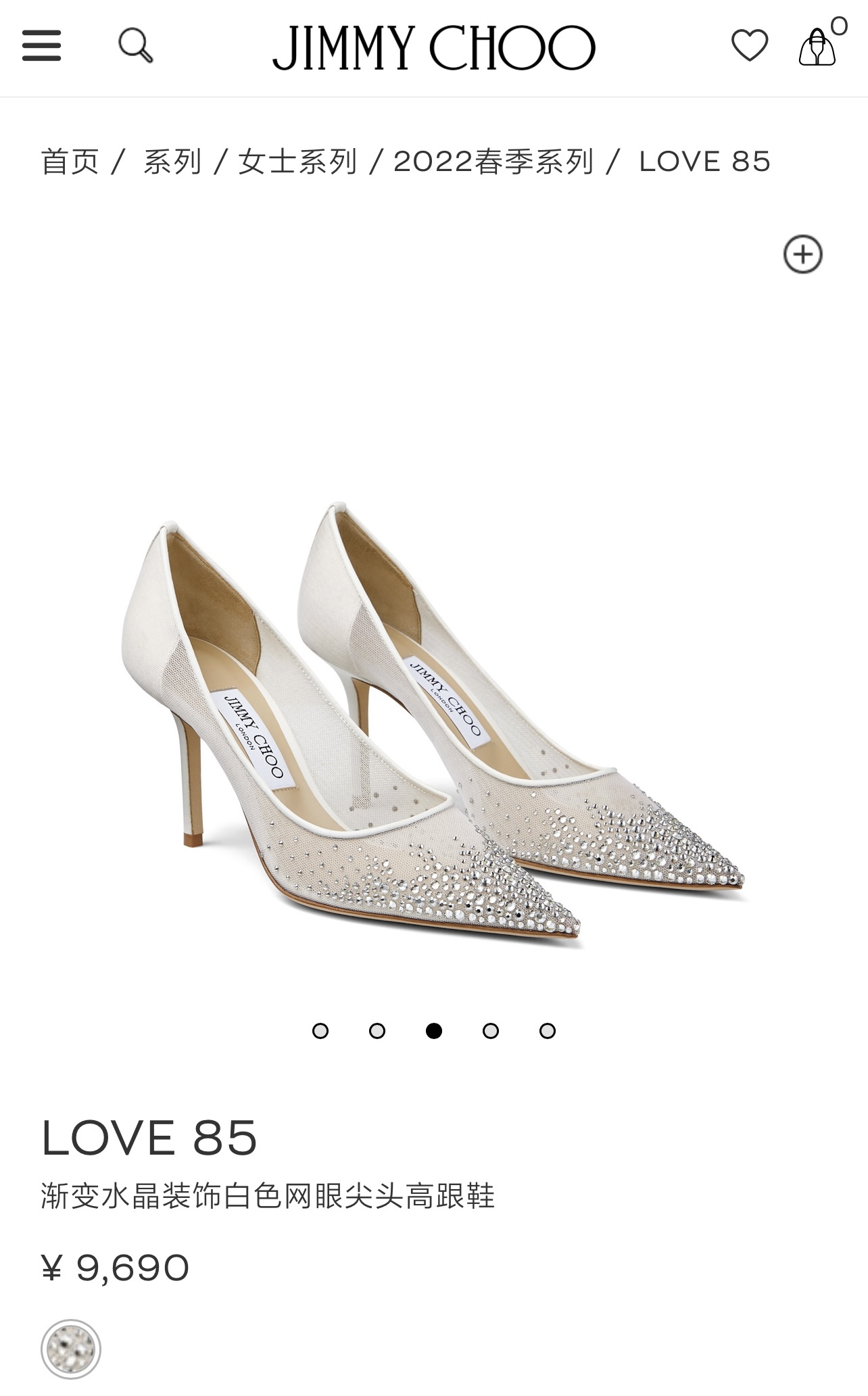Go to 首页 breadcrumb
Image resolution: width=868 pixels, height=1396 pixels.
pyautogui.click(x=70, y=162)
